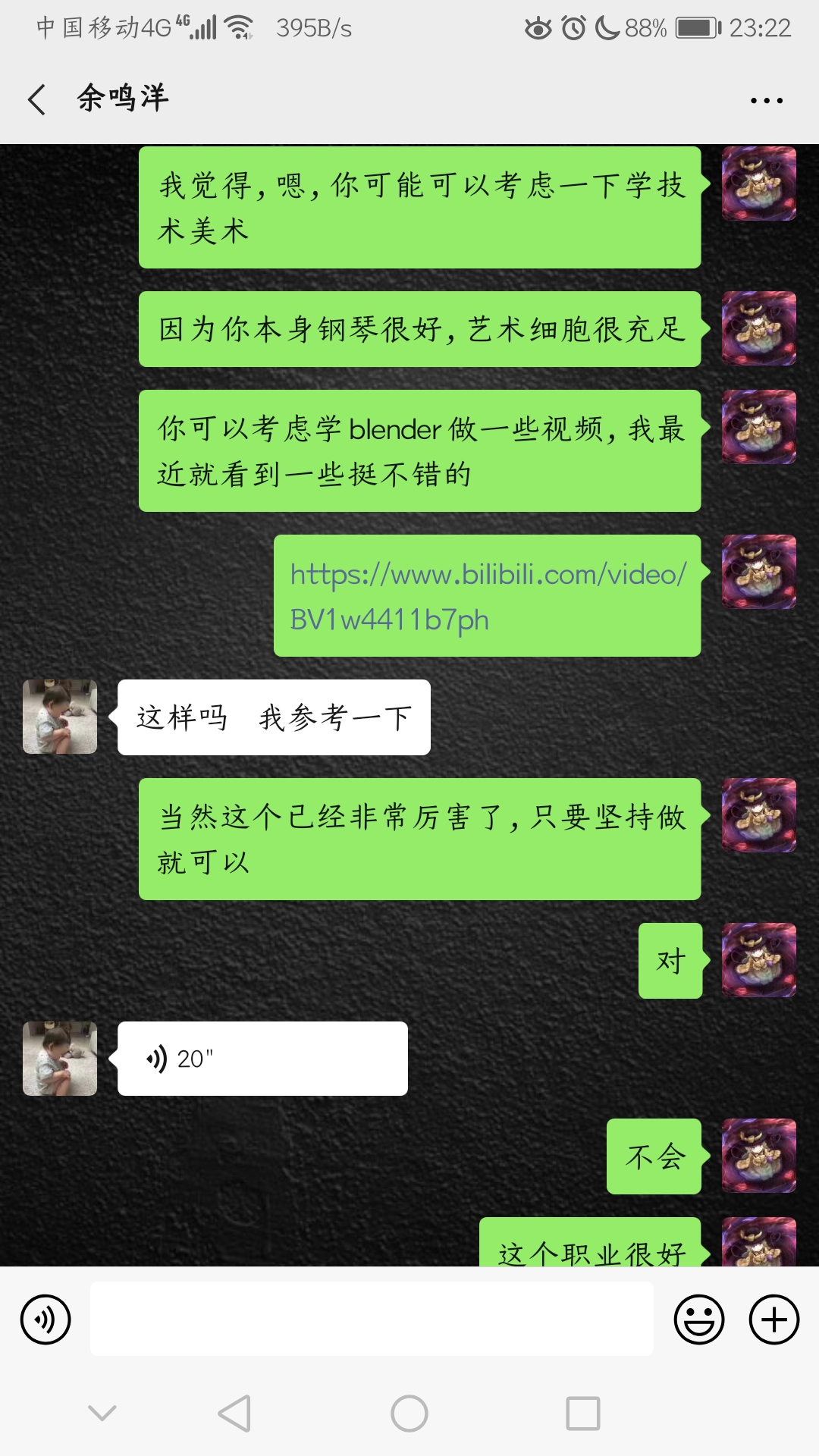This screenshot has width=819, height=1456.
Task: Open the chat options three-dot menu
Action: (x=766, y=100)
